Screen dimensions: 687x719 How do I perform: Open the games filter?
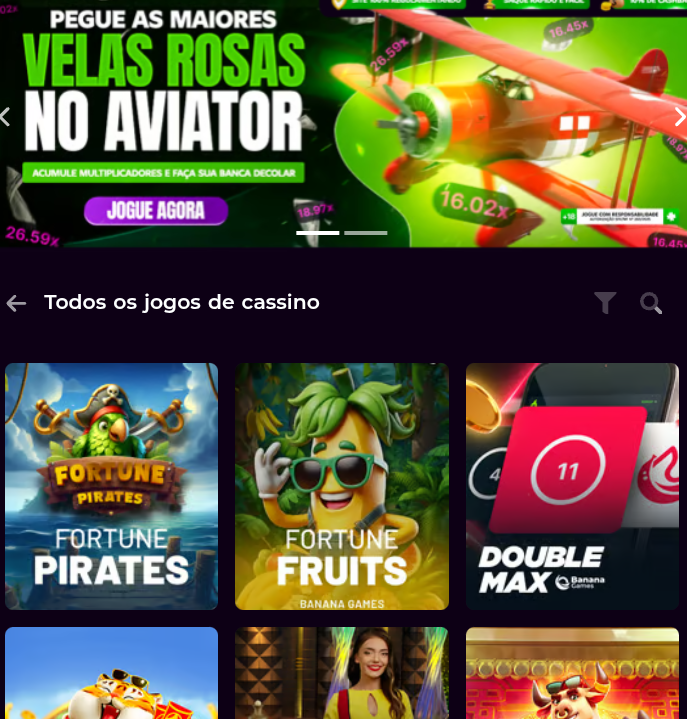605,303
